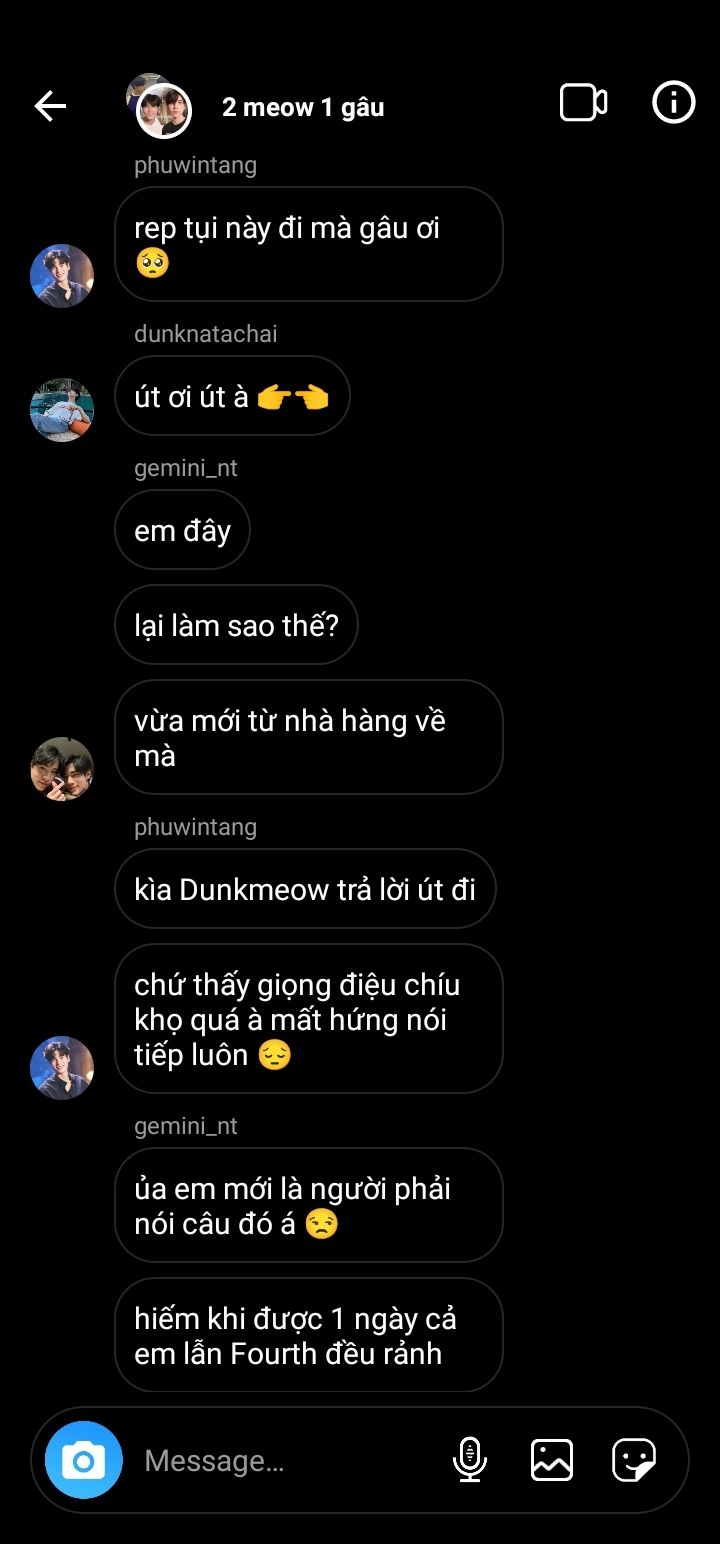This screenshot has height=1544, width=720.
Task: Open the camera from message bar
Action: coord(84,1460)
